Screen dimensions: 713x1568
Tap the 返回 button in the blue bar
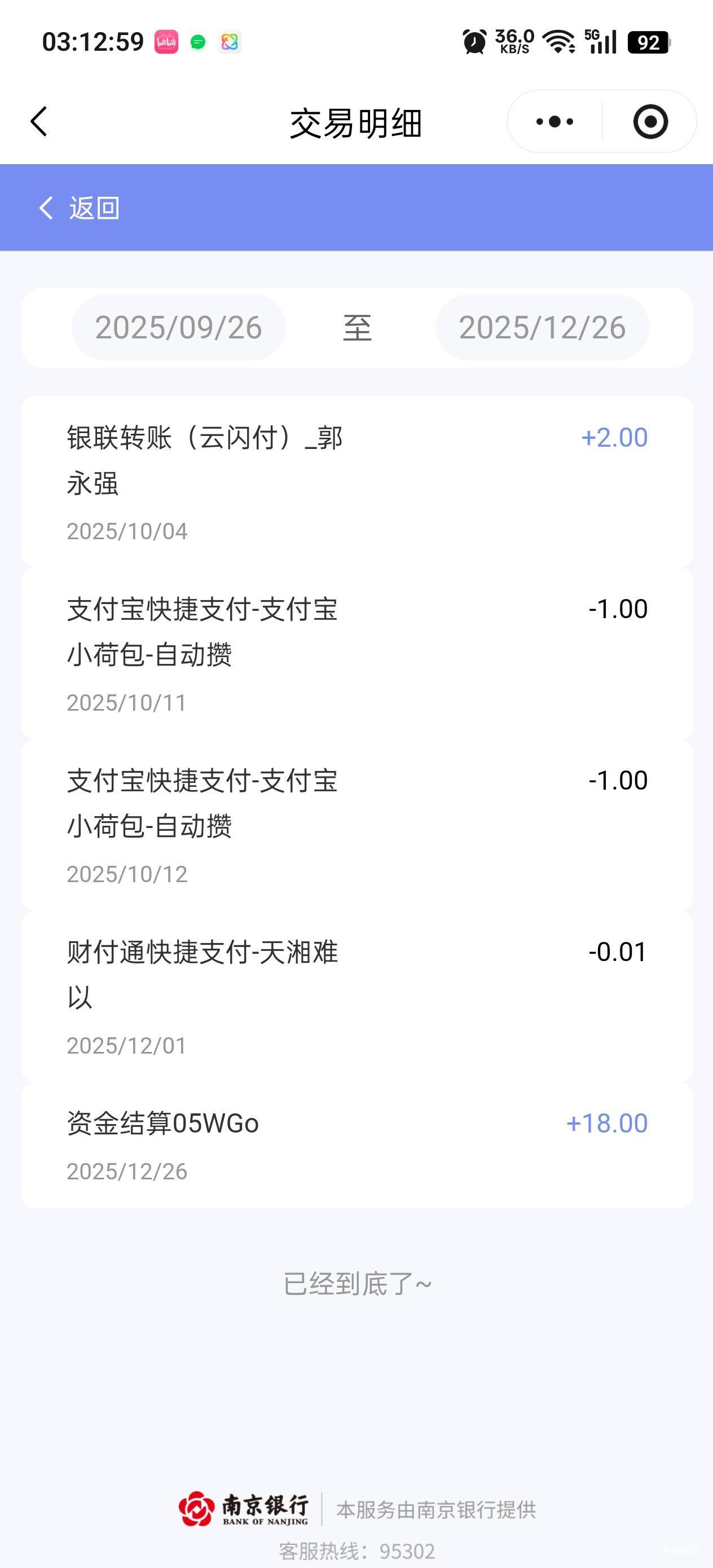(x=79, y=208)
